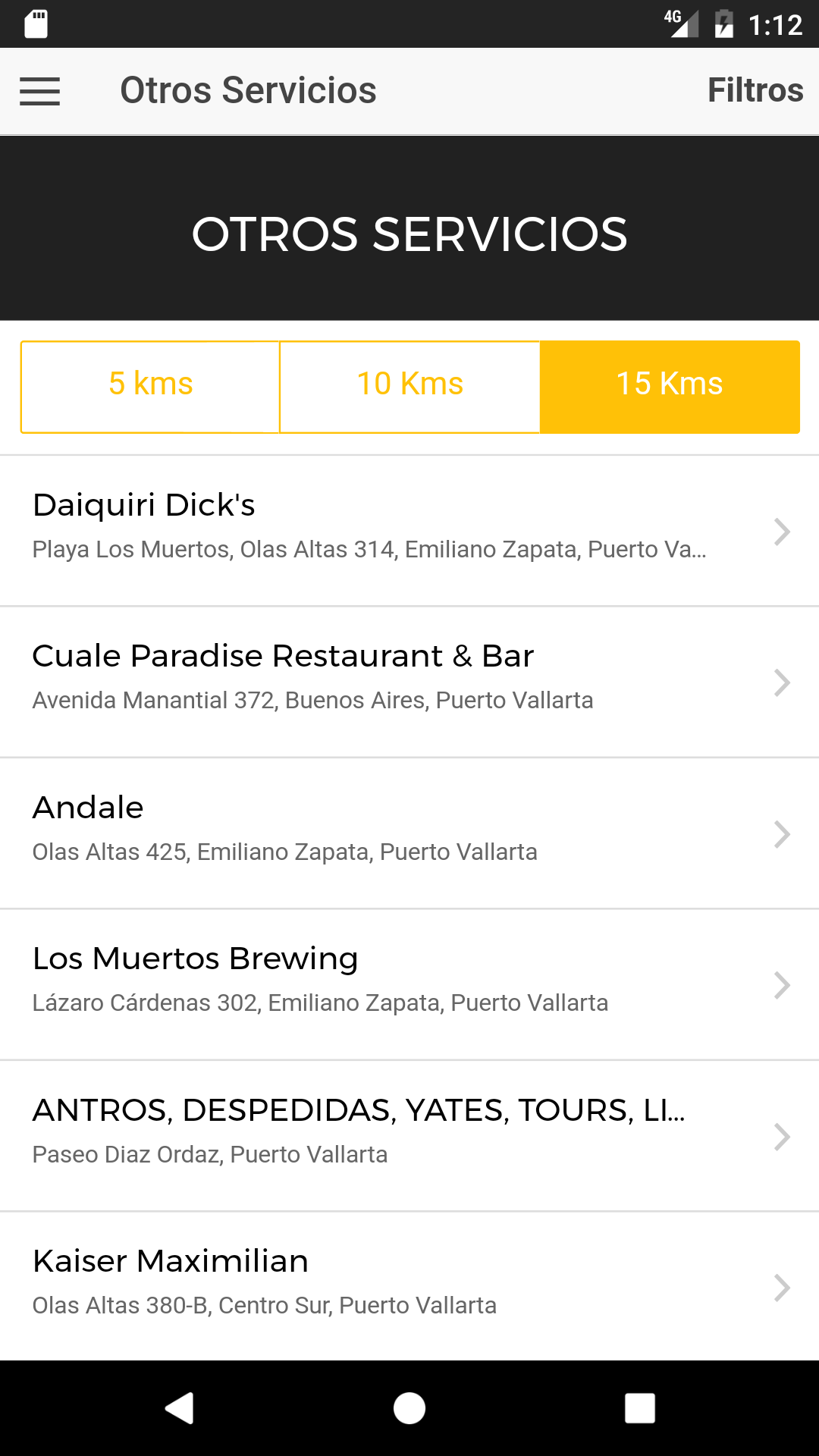Select the 5 kms distance filter
The height and width of the screenshot is (1456, 819).
[150, 386]
